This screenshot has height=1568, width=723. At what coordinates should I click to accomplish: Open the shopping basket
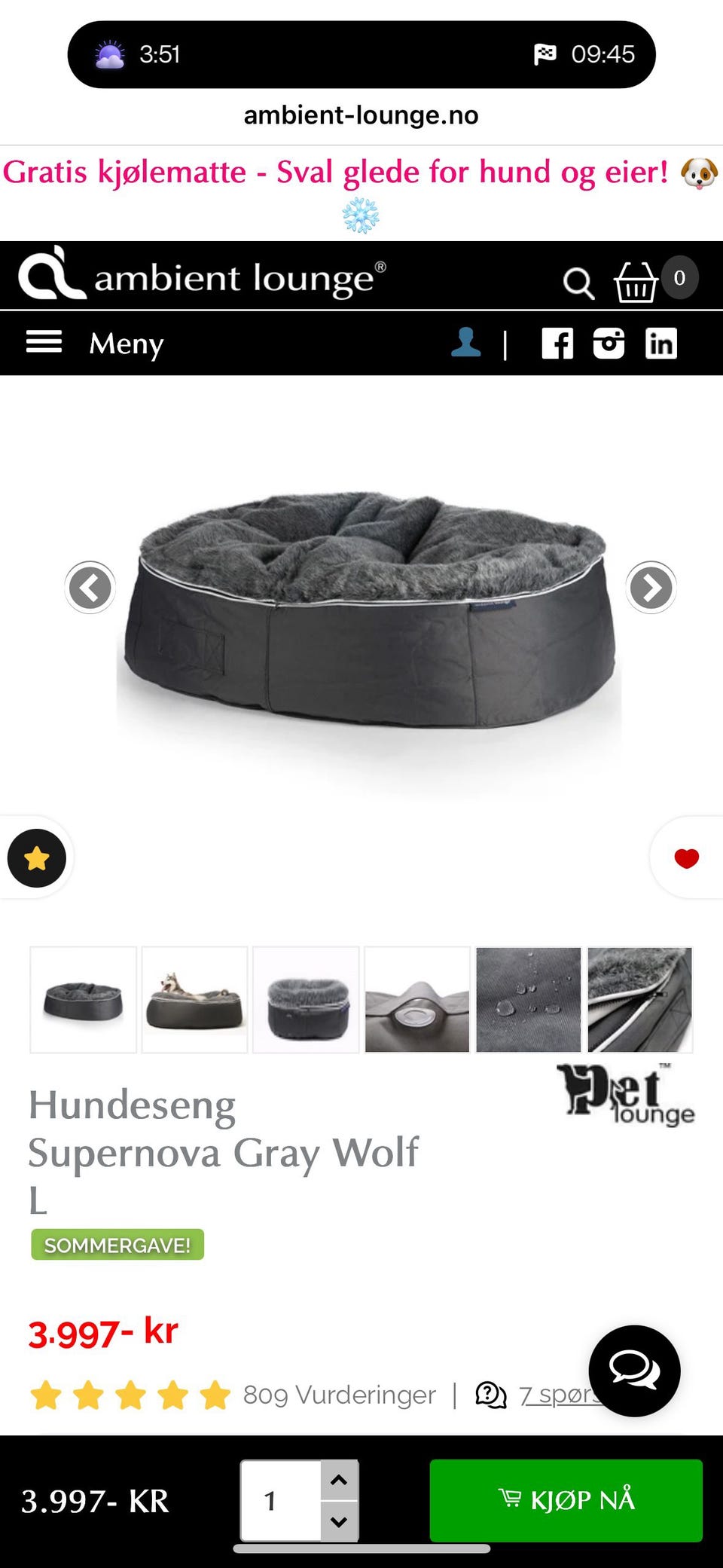(636, 281)
